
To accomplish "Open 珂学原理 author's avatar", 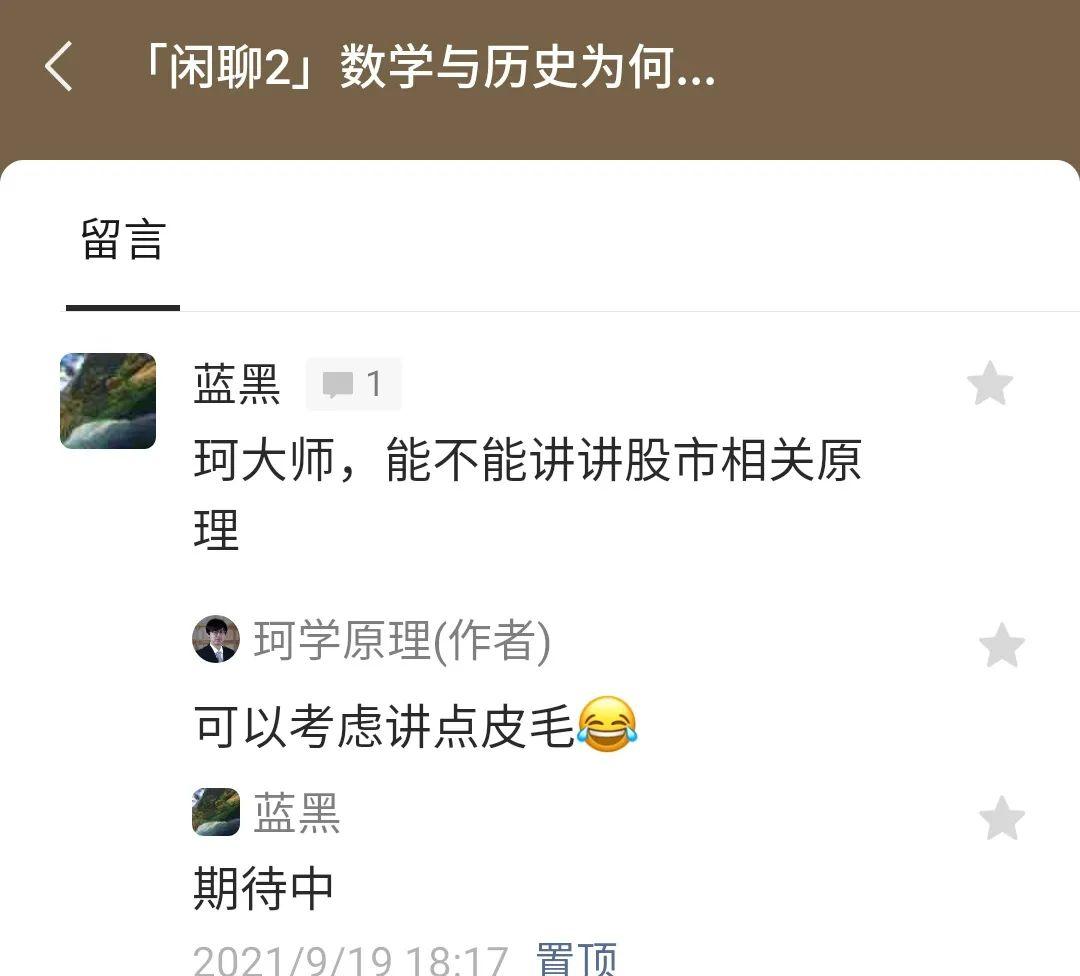I will click(x=216, y=640).
